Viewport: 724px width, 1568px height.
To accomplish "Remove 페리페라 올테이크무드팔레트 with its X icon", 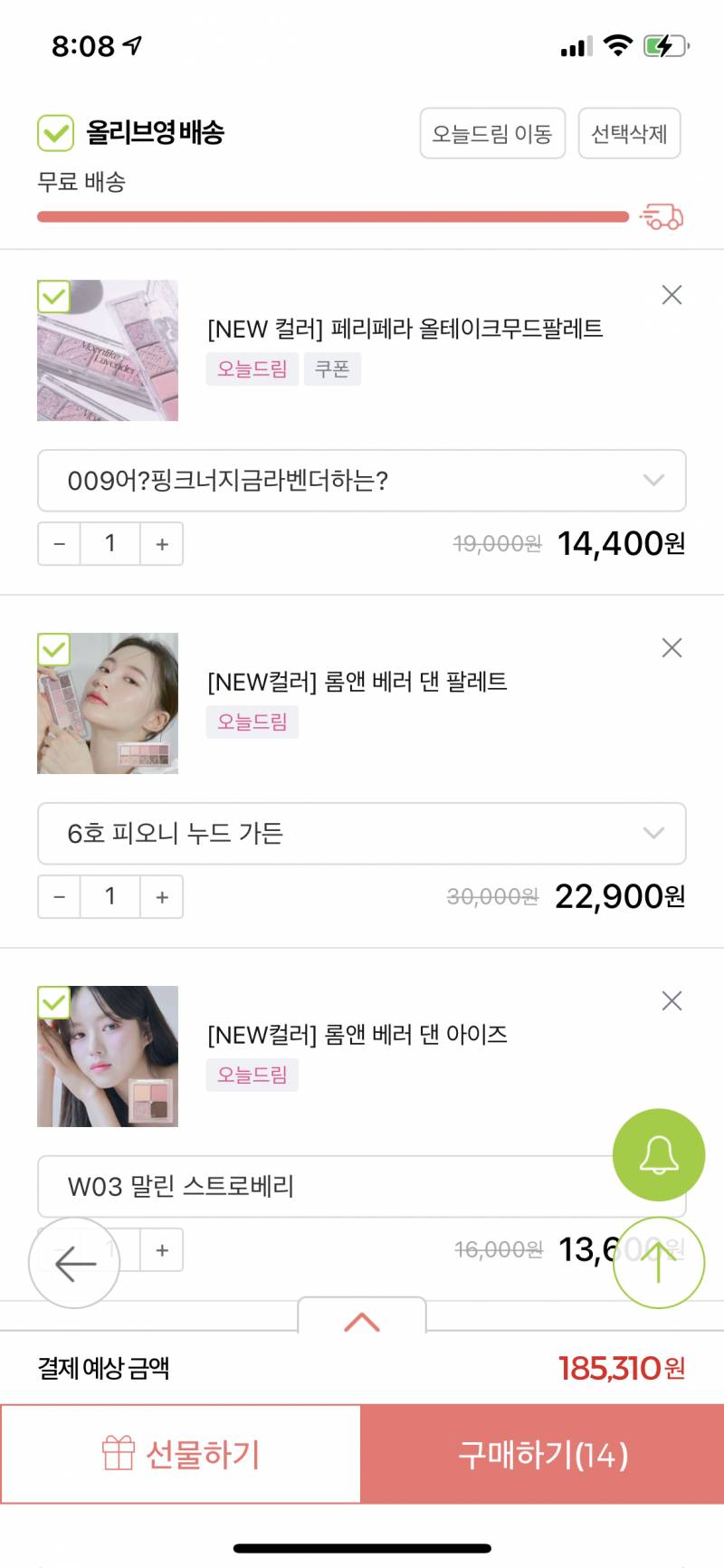I will tap(671, 294).
